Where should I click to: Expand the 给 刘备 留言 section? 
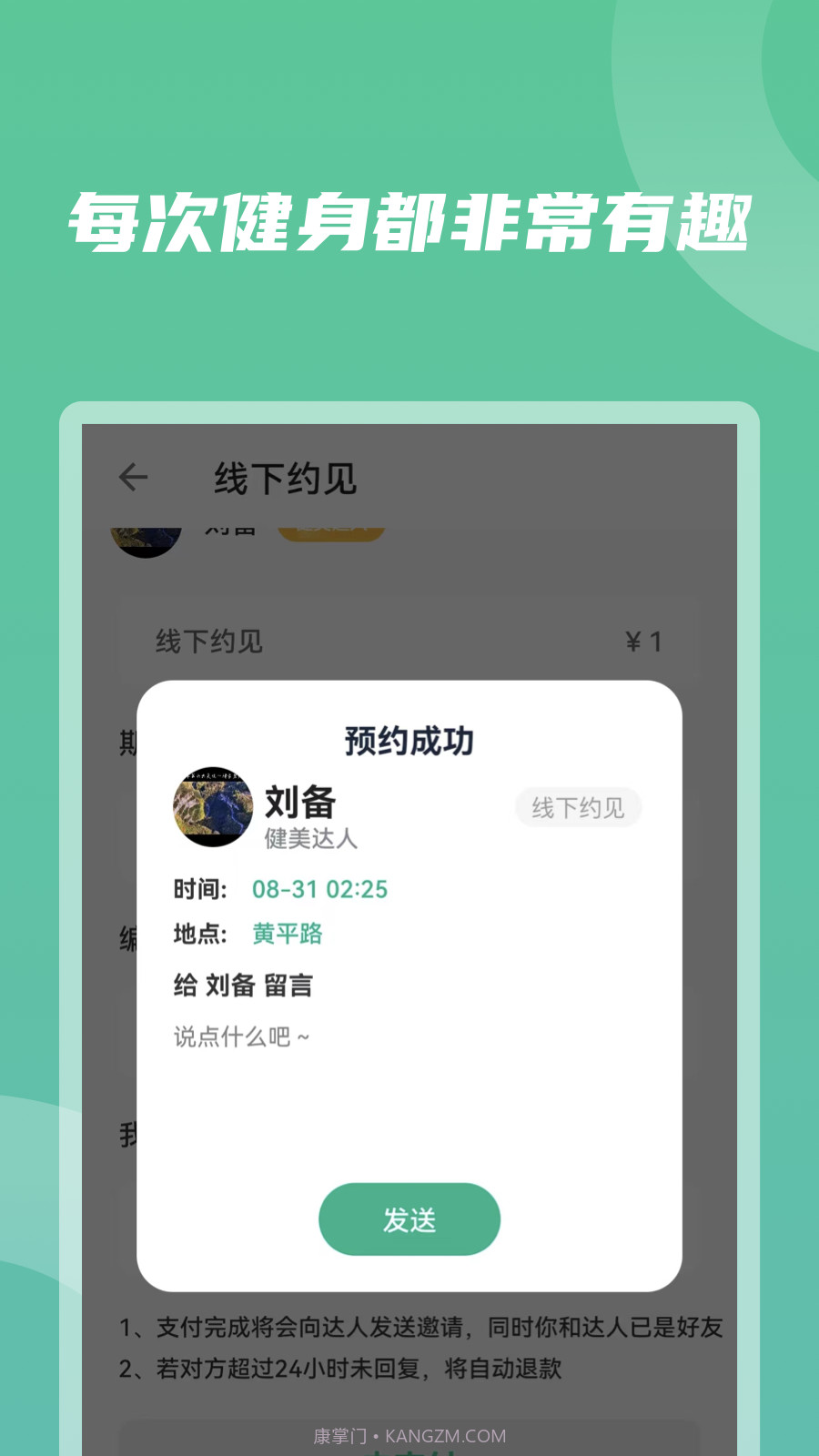241,985
